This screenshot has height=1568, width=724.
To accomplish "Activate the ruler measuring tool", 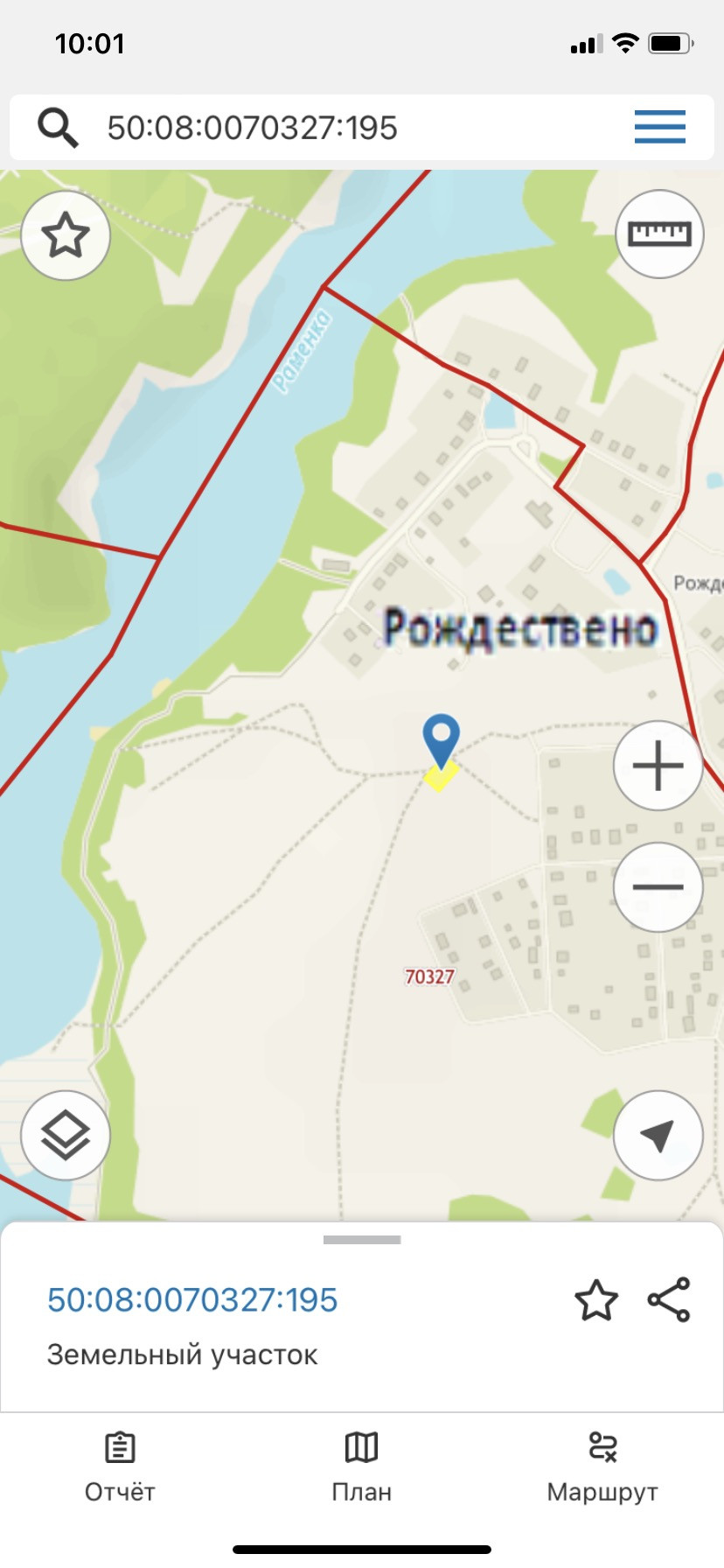I will point(659,234).
